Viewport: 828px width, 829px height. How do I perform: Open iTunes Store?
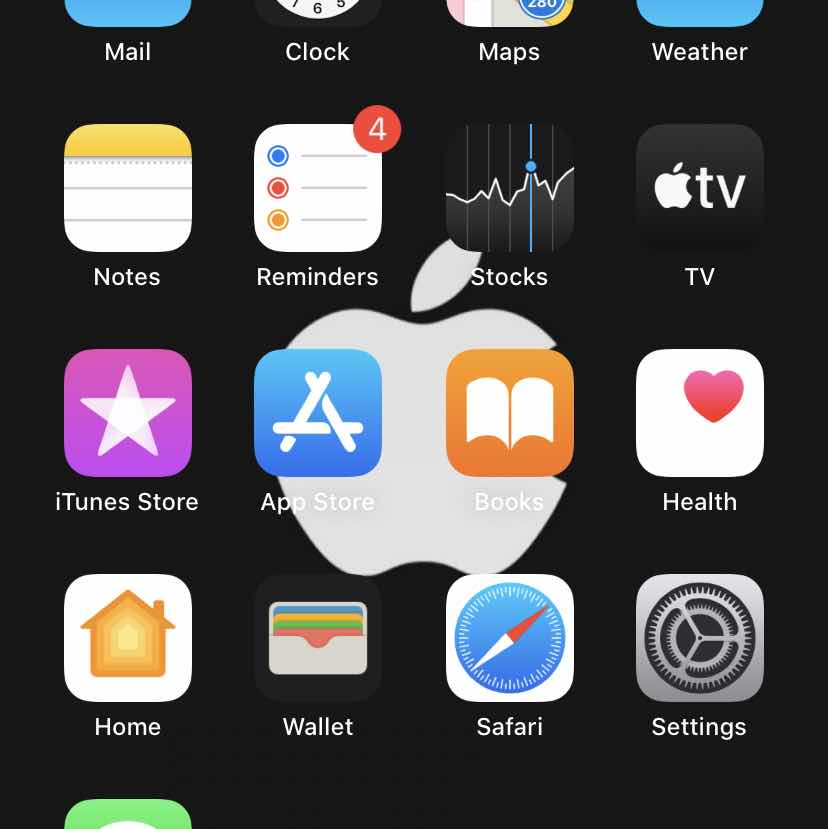coord(127,413)
